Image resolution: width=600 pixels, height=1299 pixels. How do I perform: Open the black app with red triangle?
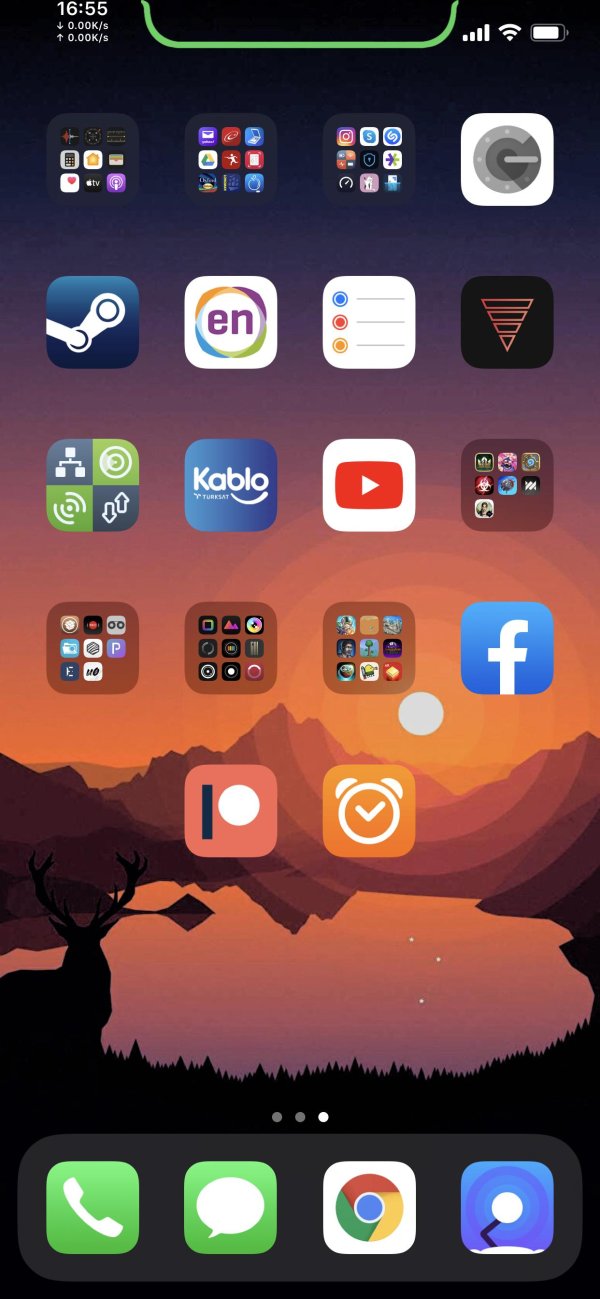point(507,322)
